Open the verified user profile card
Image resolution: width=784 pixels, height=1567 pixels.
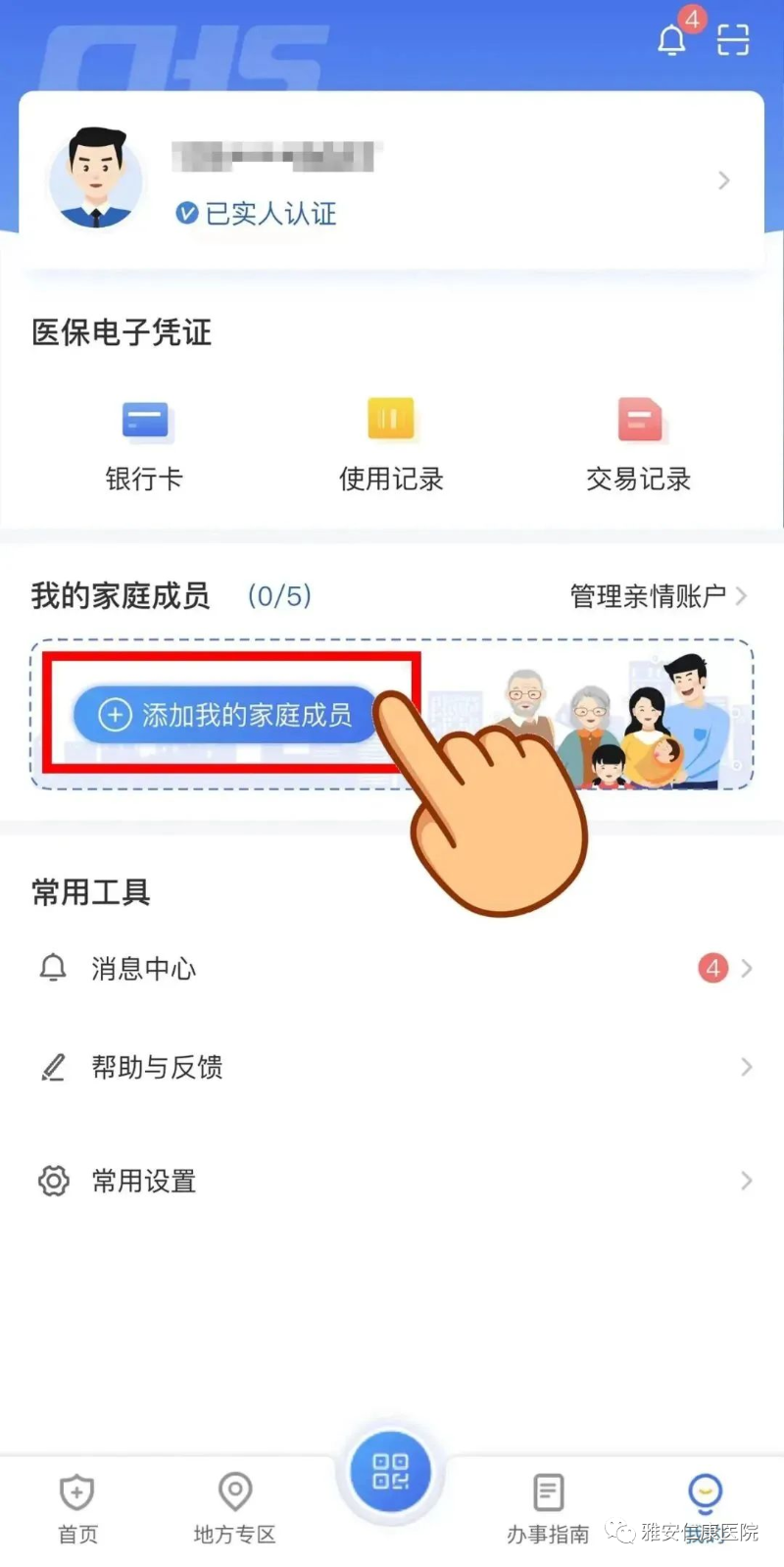(x=392, y=180)
